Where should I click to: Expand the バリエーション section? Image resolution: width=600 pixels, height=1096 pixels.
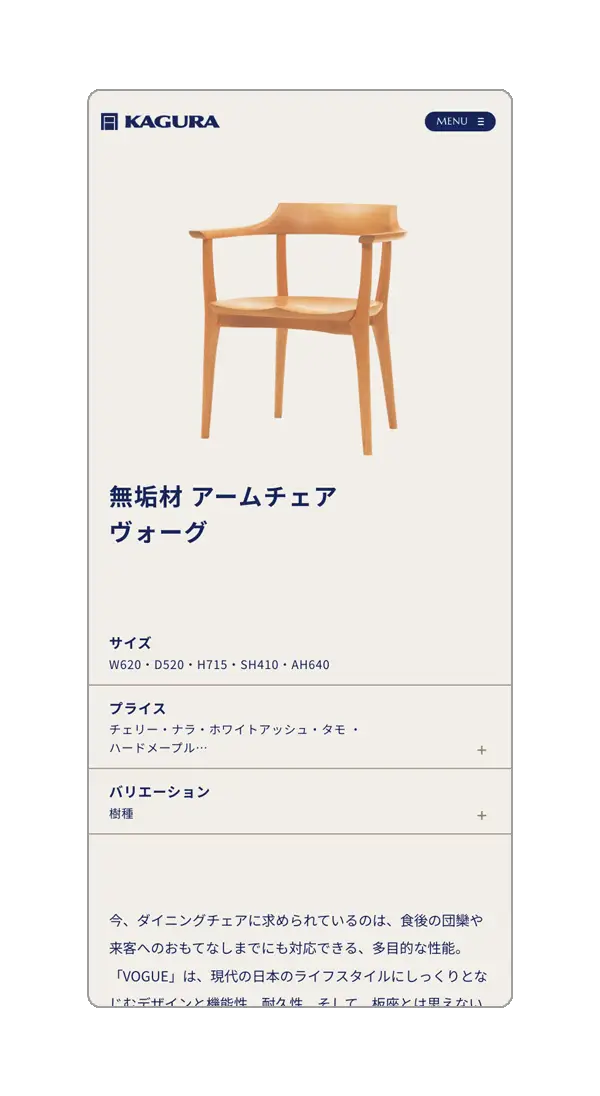click(x=481, y=816)
